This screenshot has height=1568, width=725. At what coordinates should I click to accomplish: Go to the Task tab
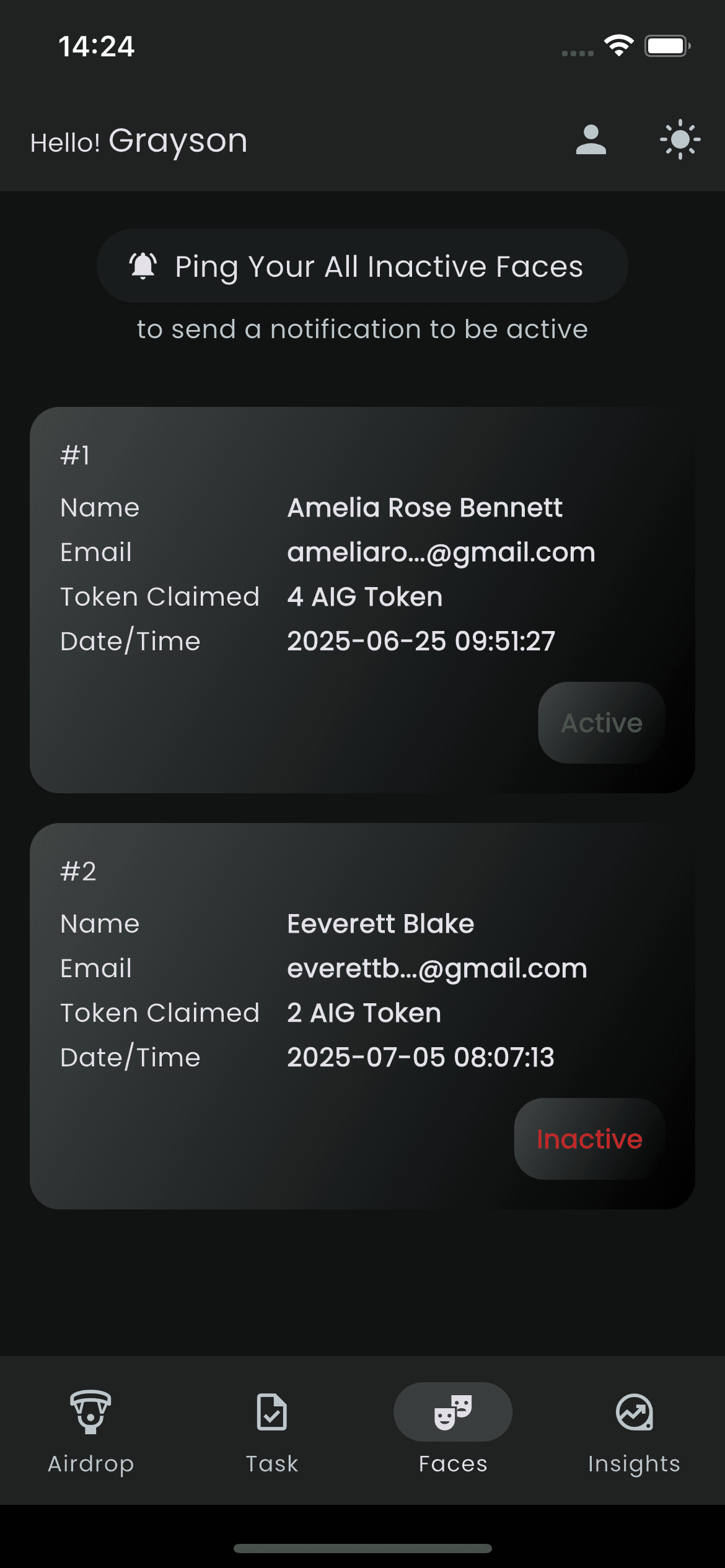coord(272,1431)
